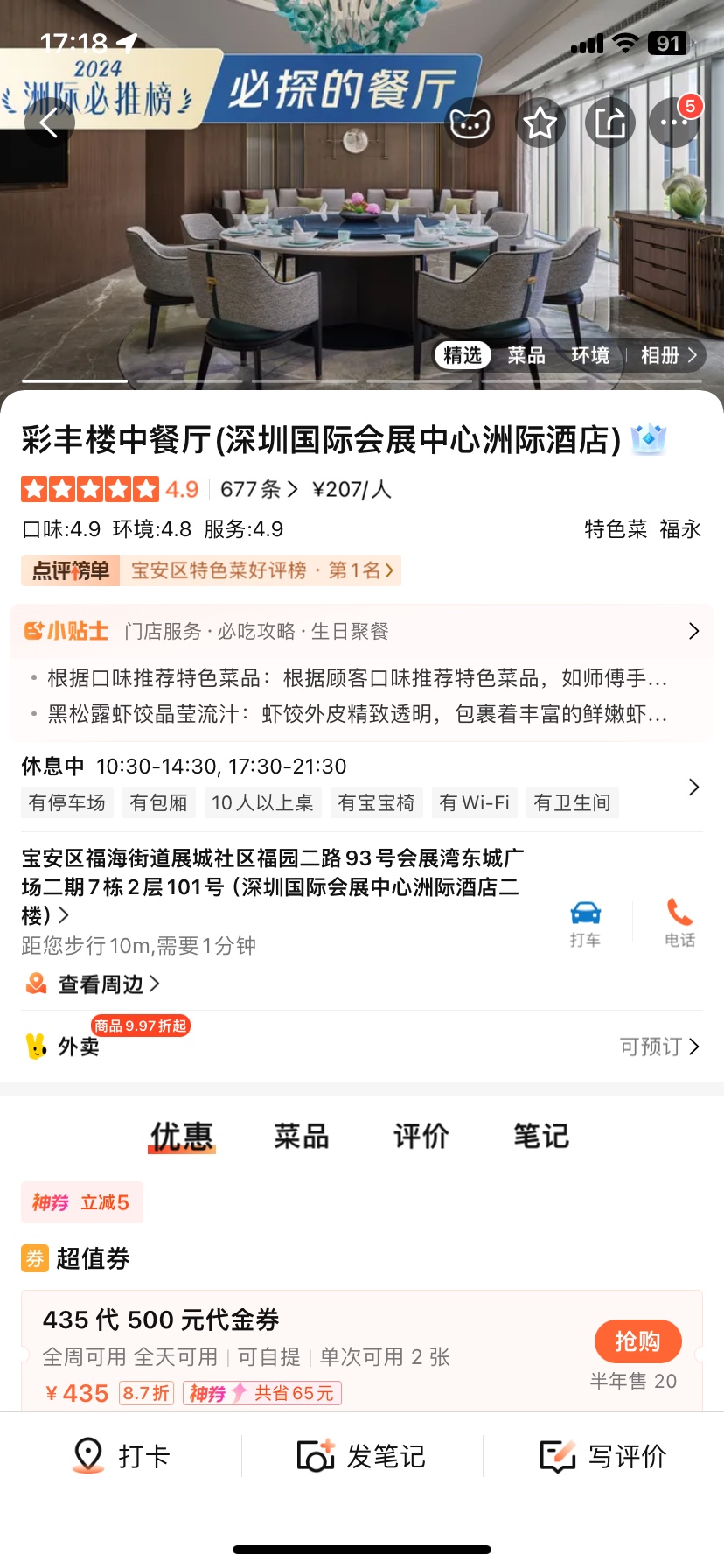Open the 677条 reviews link
The height and width of the screenshot is (1568, 724).
tap(259, 489)
